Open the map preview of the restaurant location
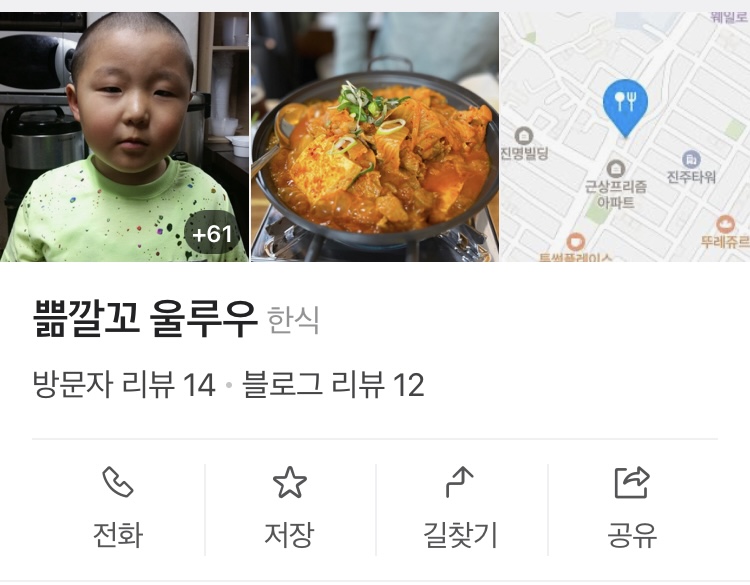750x585 pixels. pos(625,137)
